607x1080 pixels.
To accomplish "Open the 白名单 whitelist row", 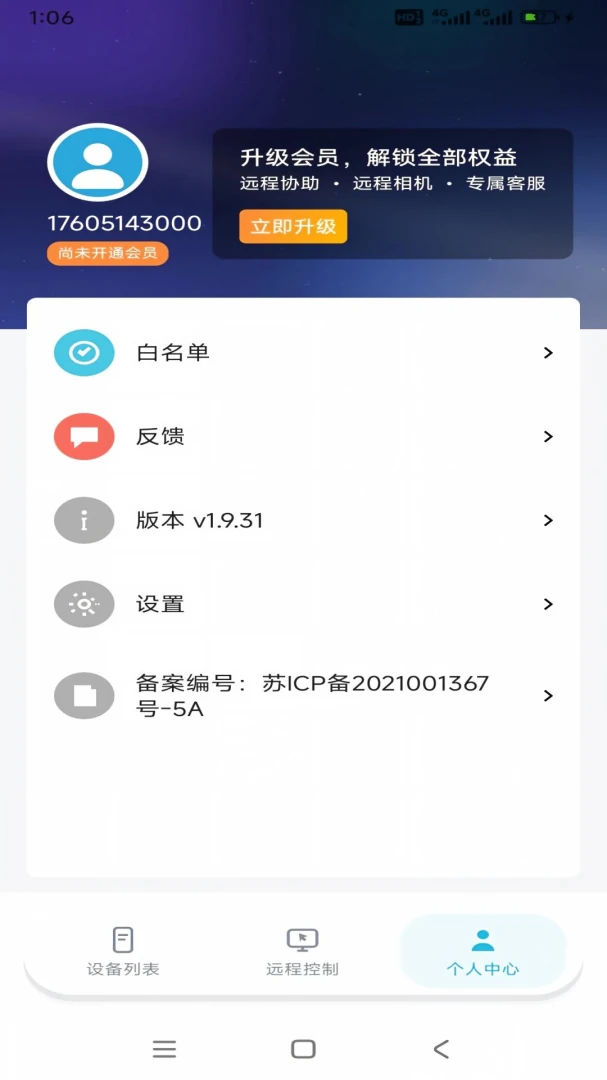I will click(303, 353).
